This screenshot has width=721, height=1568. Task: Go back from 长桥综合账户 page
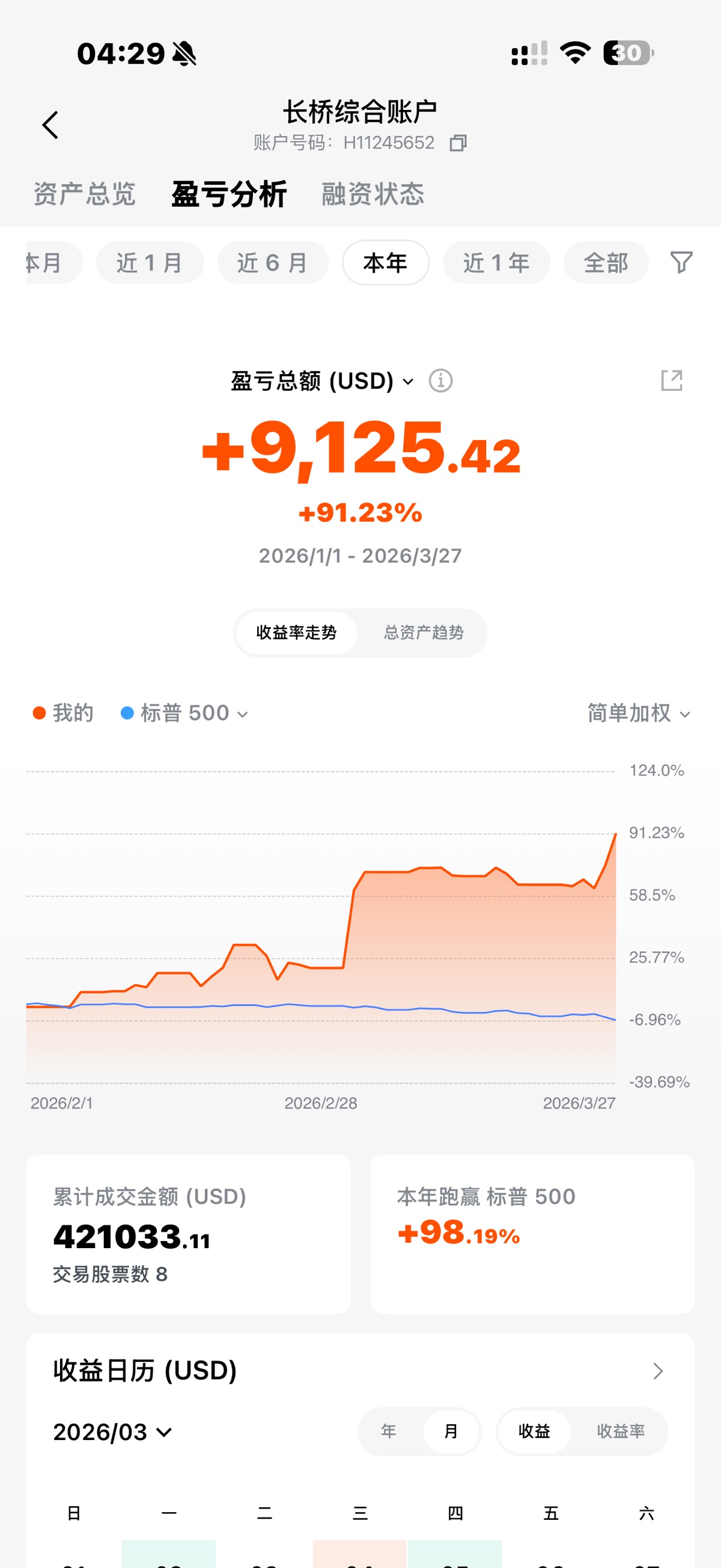(x=50, y=126)
